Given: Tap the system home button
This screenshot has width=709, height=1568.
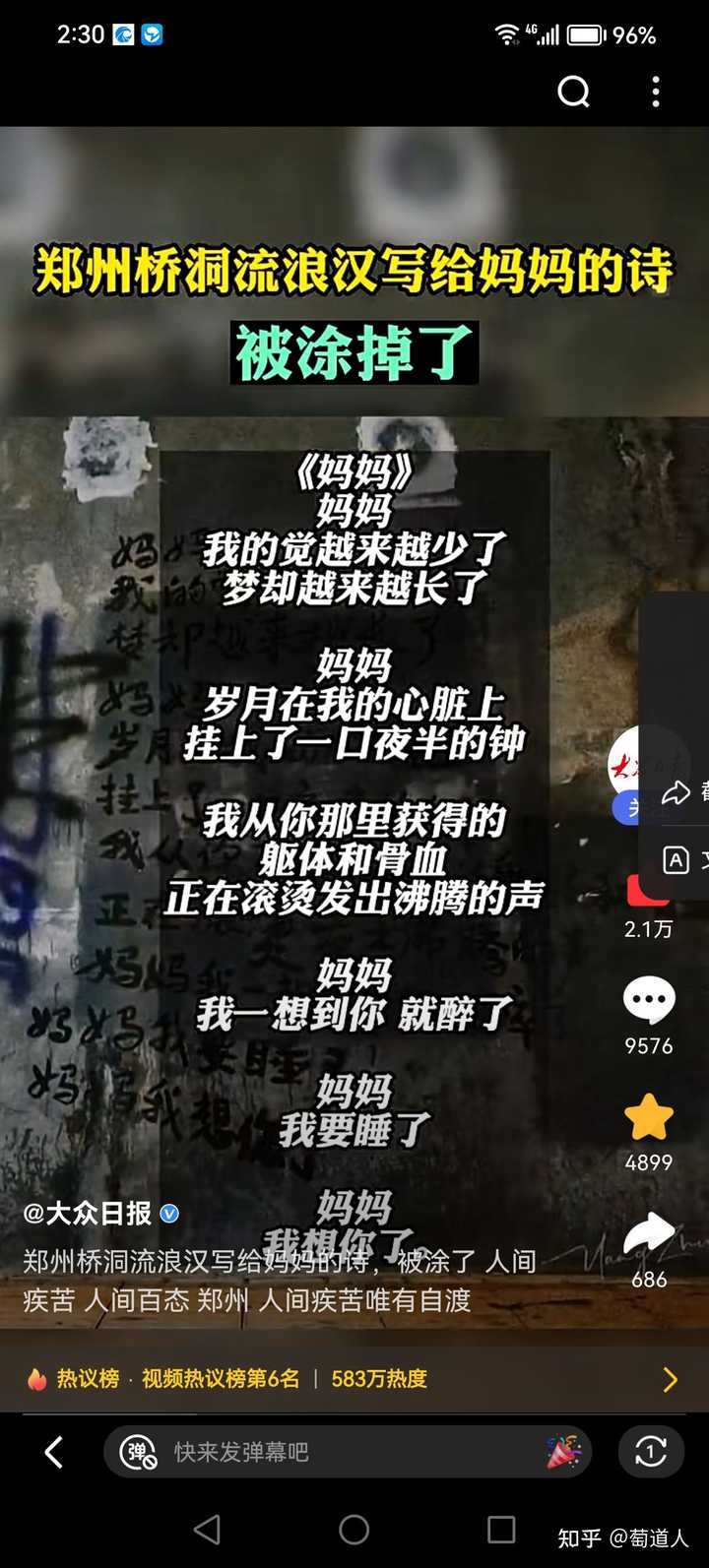Looking at the screenshot, I should point(354,1529).
